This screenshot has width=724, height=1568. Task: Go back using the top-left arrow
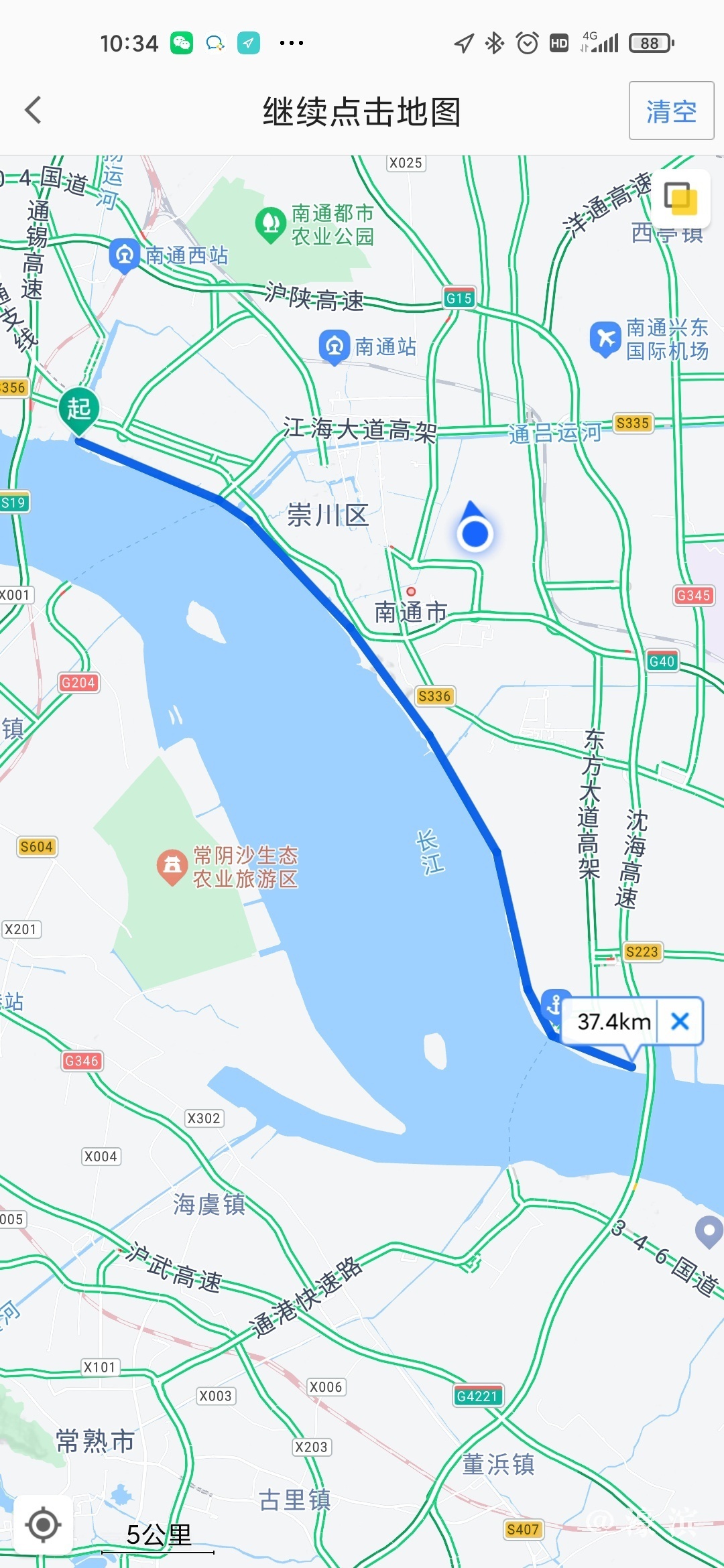tap(34, 111)
